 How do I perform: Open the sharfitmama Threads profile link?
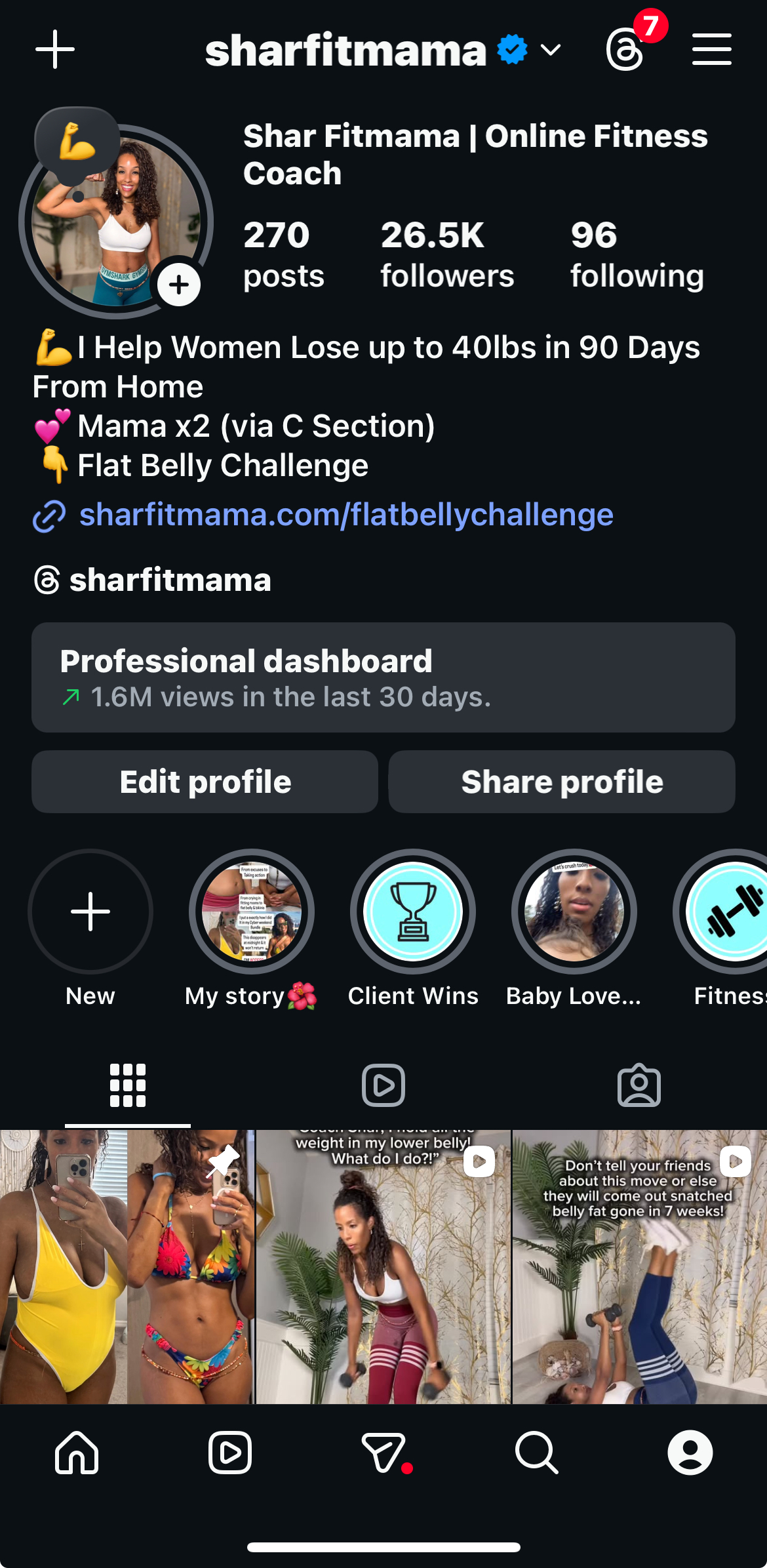click(x=169, y=580)
